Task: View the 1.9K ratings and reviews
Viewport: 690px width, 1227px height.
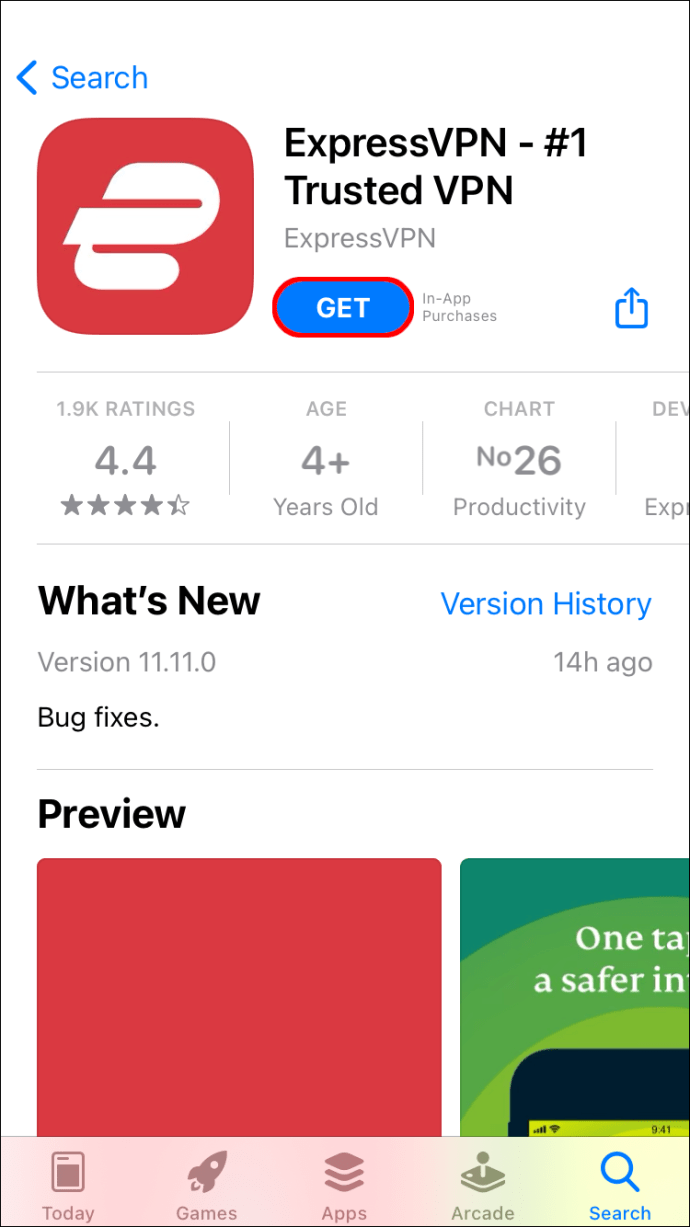Action: tap(126, 461)
